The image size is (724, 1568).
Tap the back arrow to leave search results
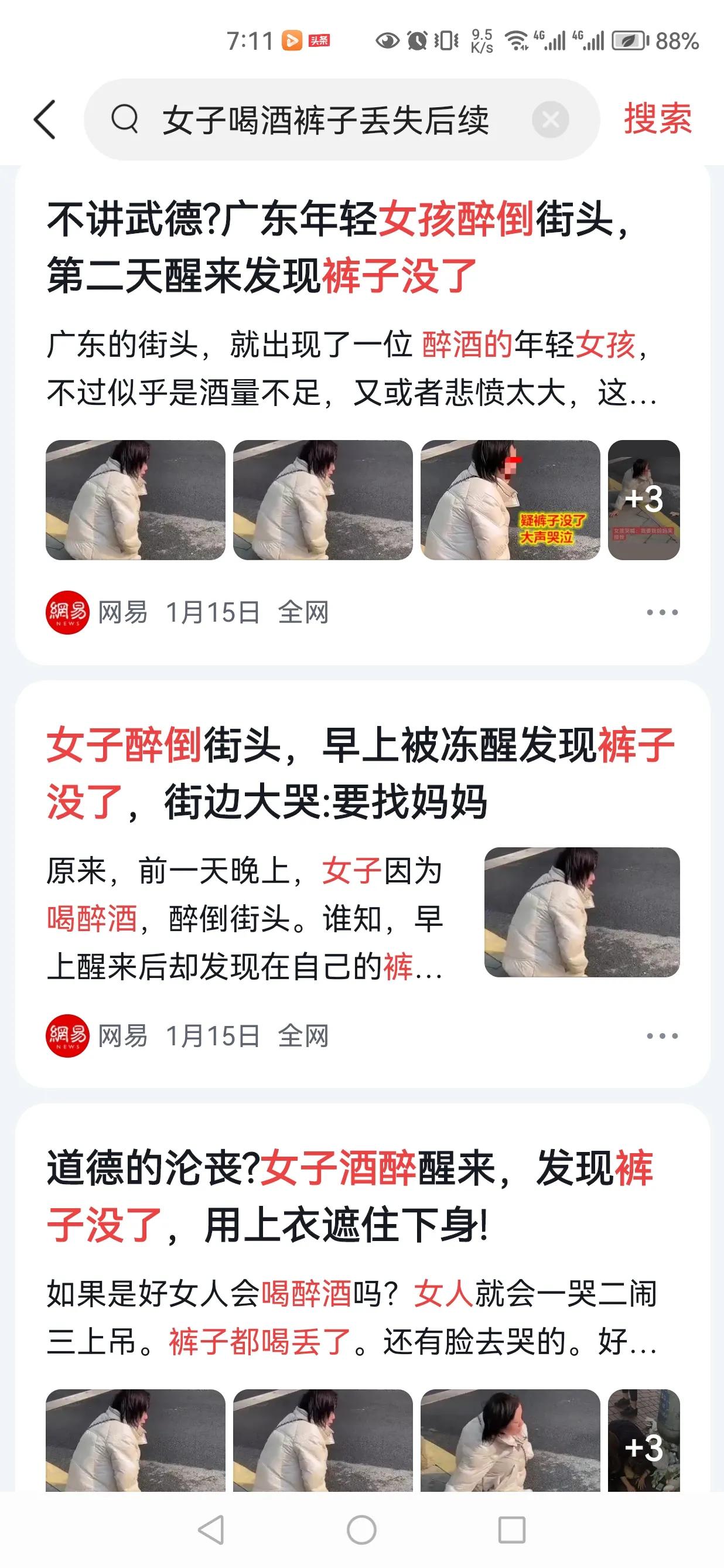point(43,120)
